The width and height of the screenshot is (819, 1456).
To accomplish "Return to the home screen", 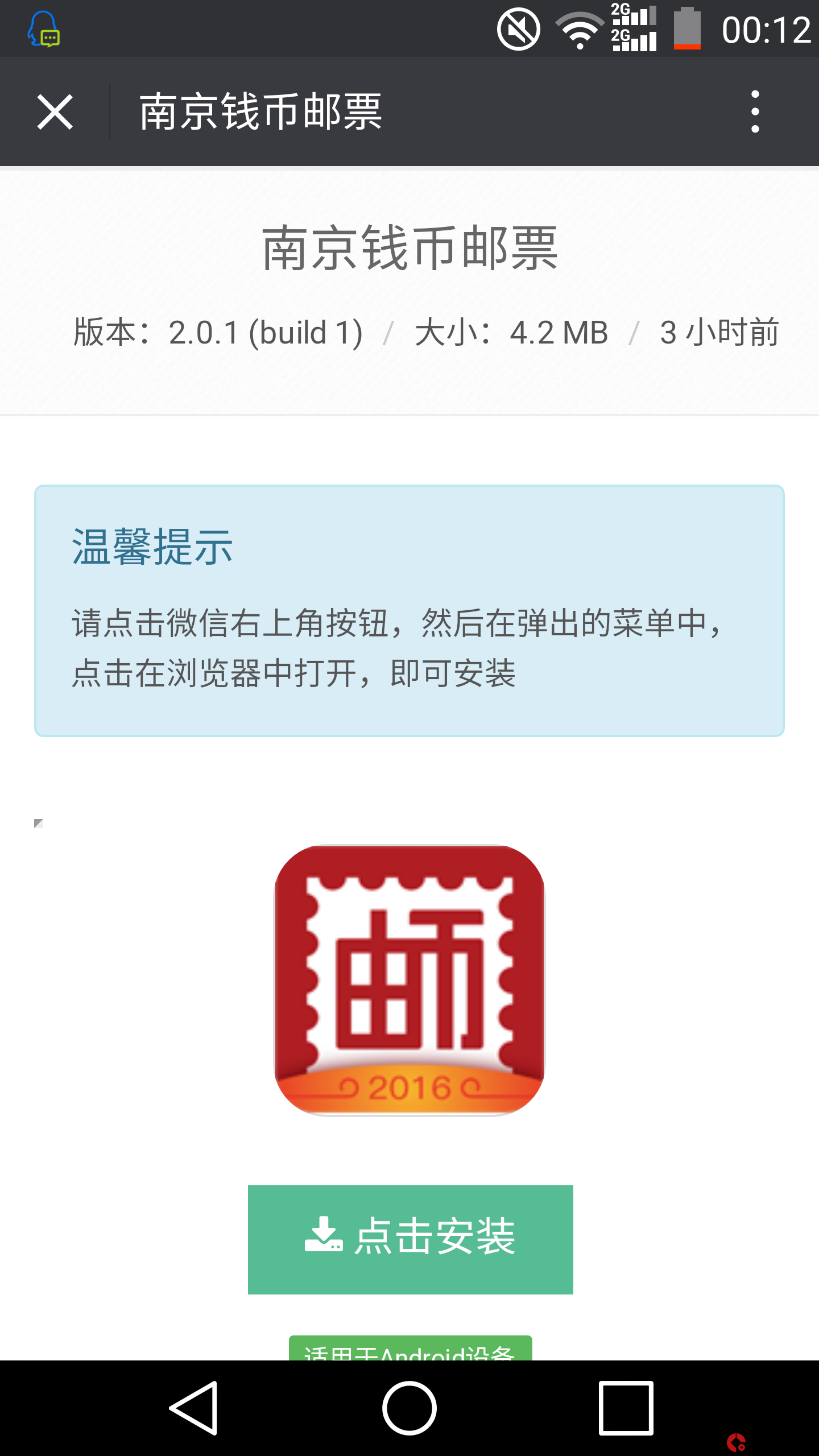I will [409, 1408].
